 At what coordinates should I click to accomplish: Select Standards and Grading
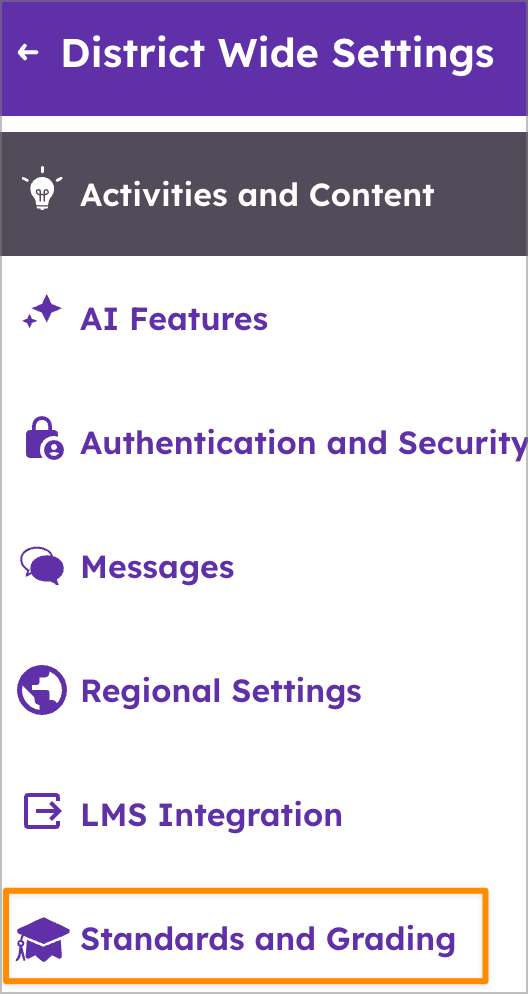point(245,939)
